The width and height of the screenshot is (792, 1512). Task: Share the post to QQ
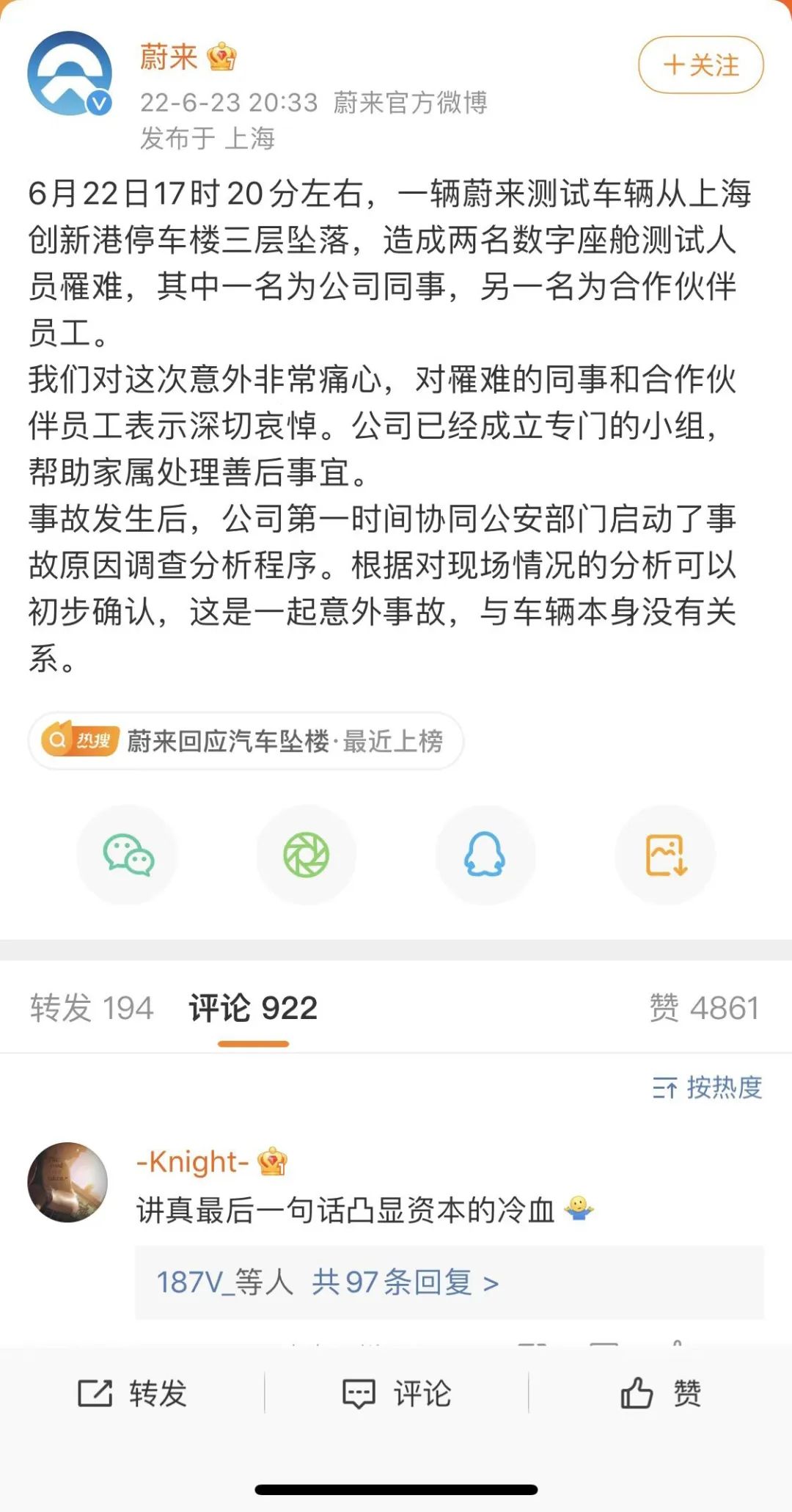[485, 855]
